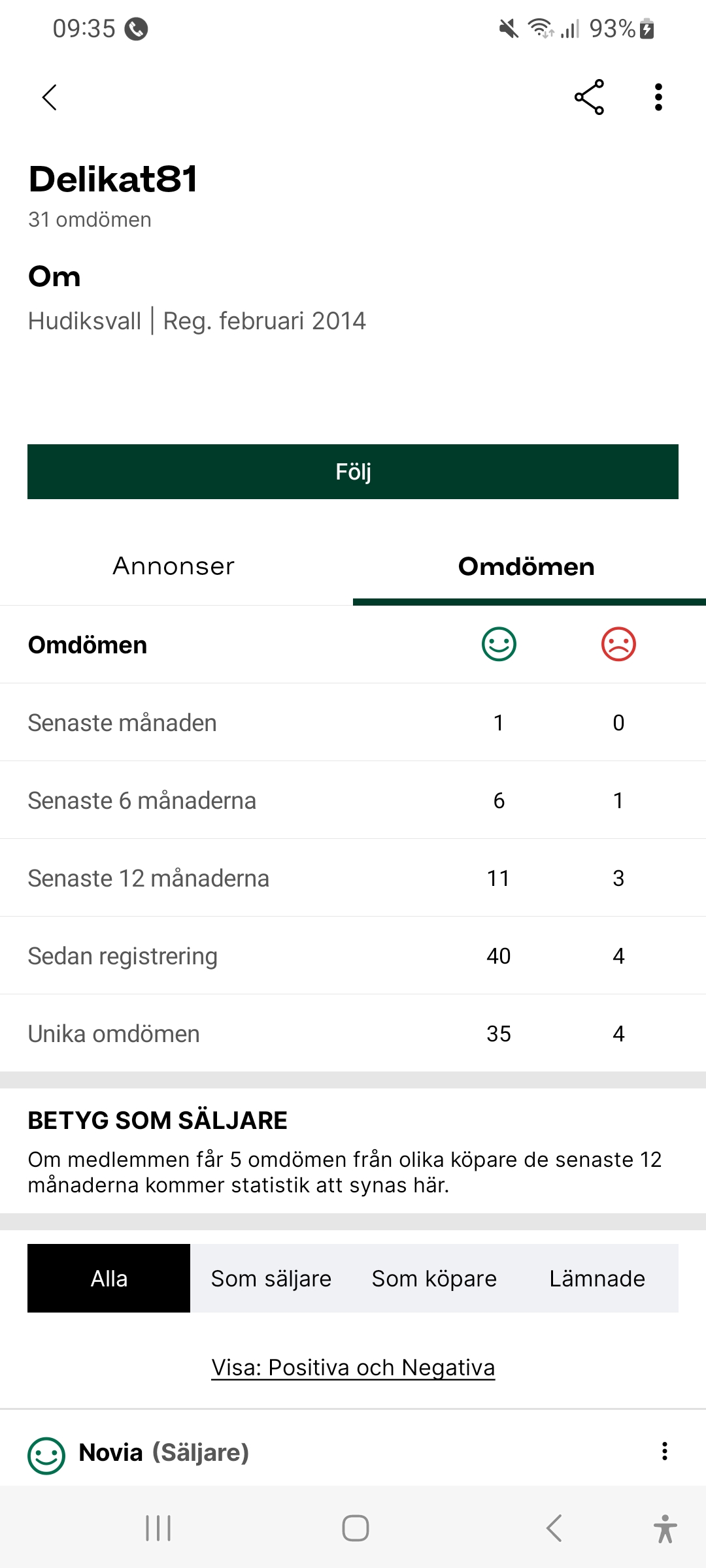
Task: Show all reviews with the Alla filter
Action: click(109, 1279)
